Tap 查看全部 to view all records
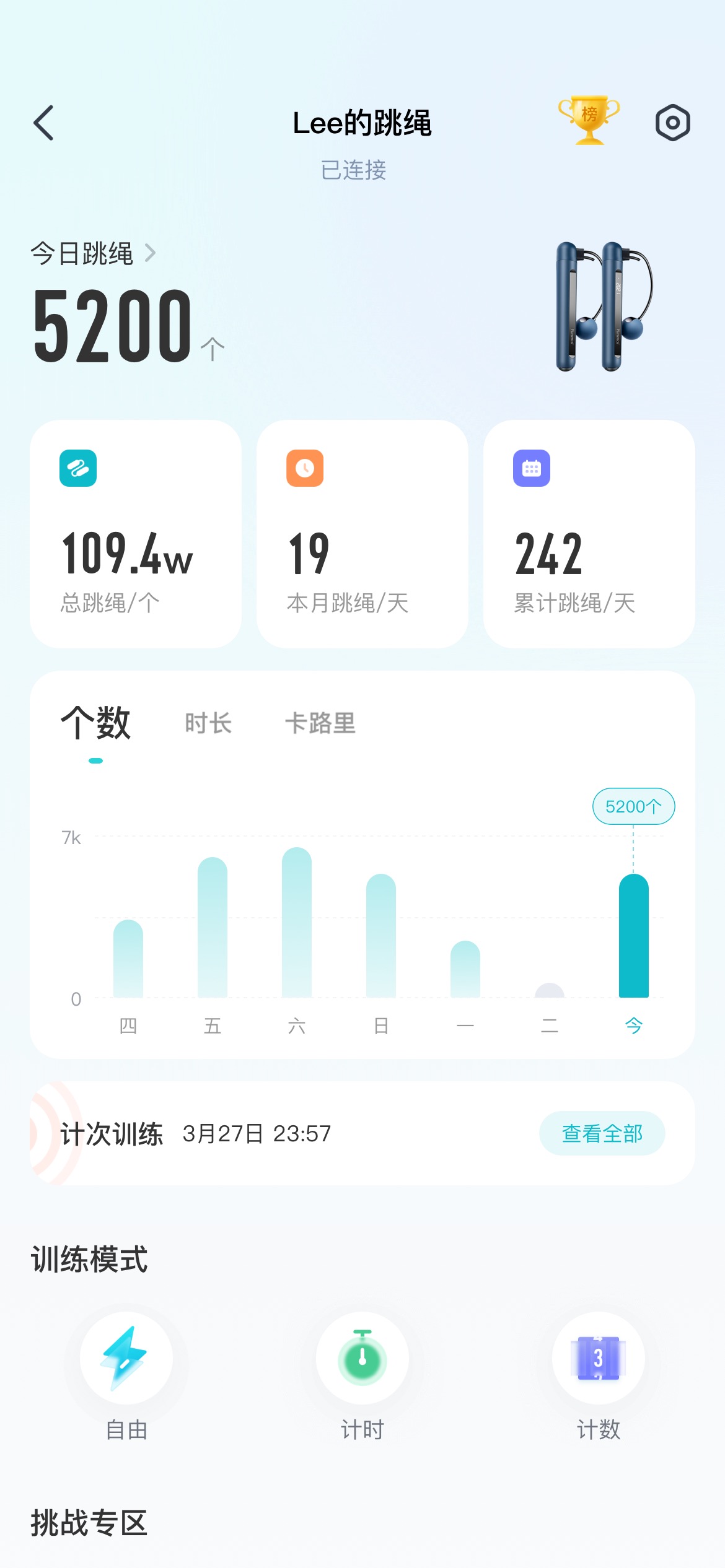Screen dimensions: 725x1568 pos(602,1133)
